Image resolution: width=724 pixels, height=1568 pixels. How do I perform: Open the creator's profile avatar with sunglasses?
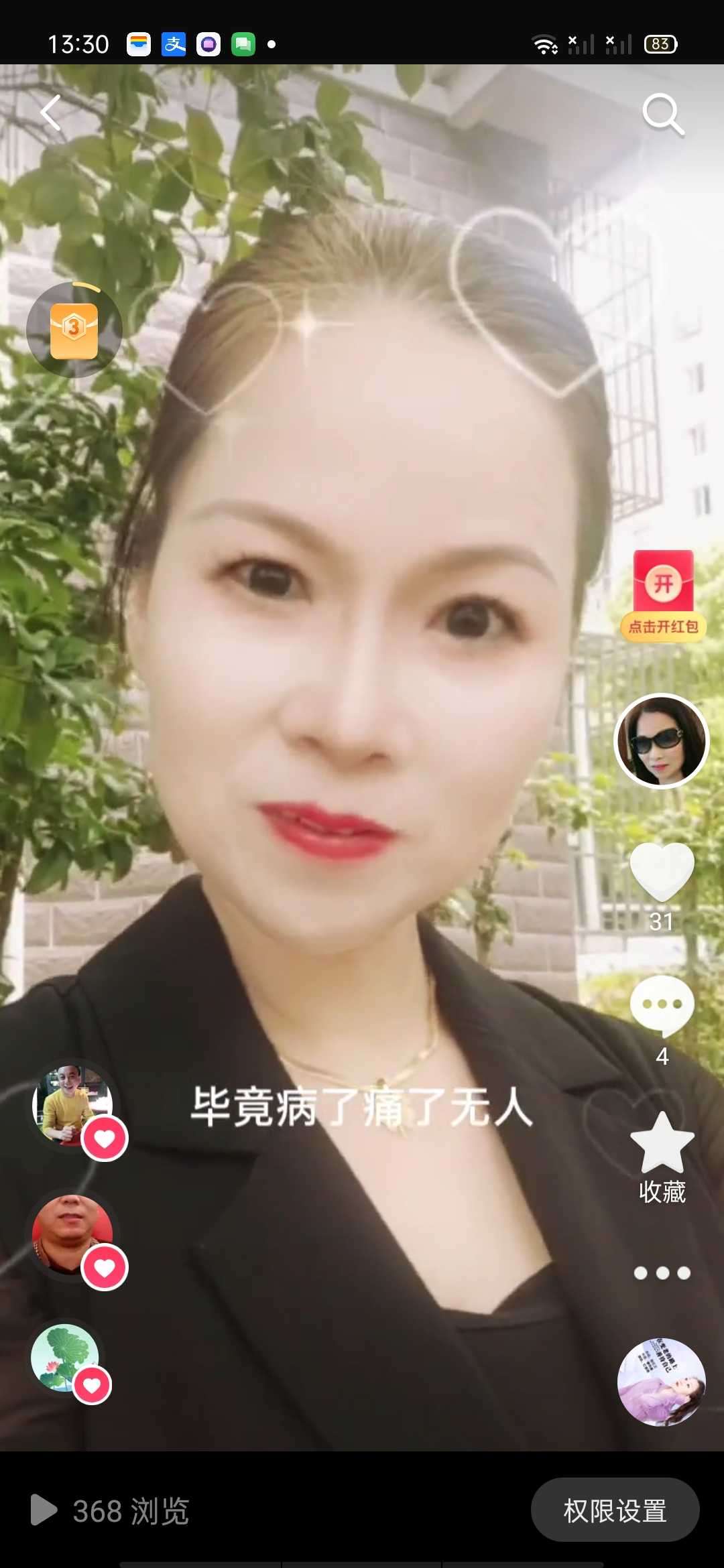pos(662,740)
